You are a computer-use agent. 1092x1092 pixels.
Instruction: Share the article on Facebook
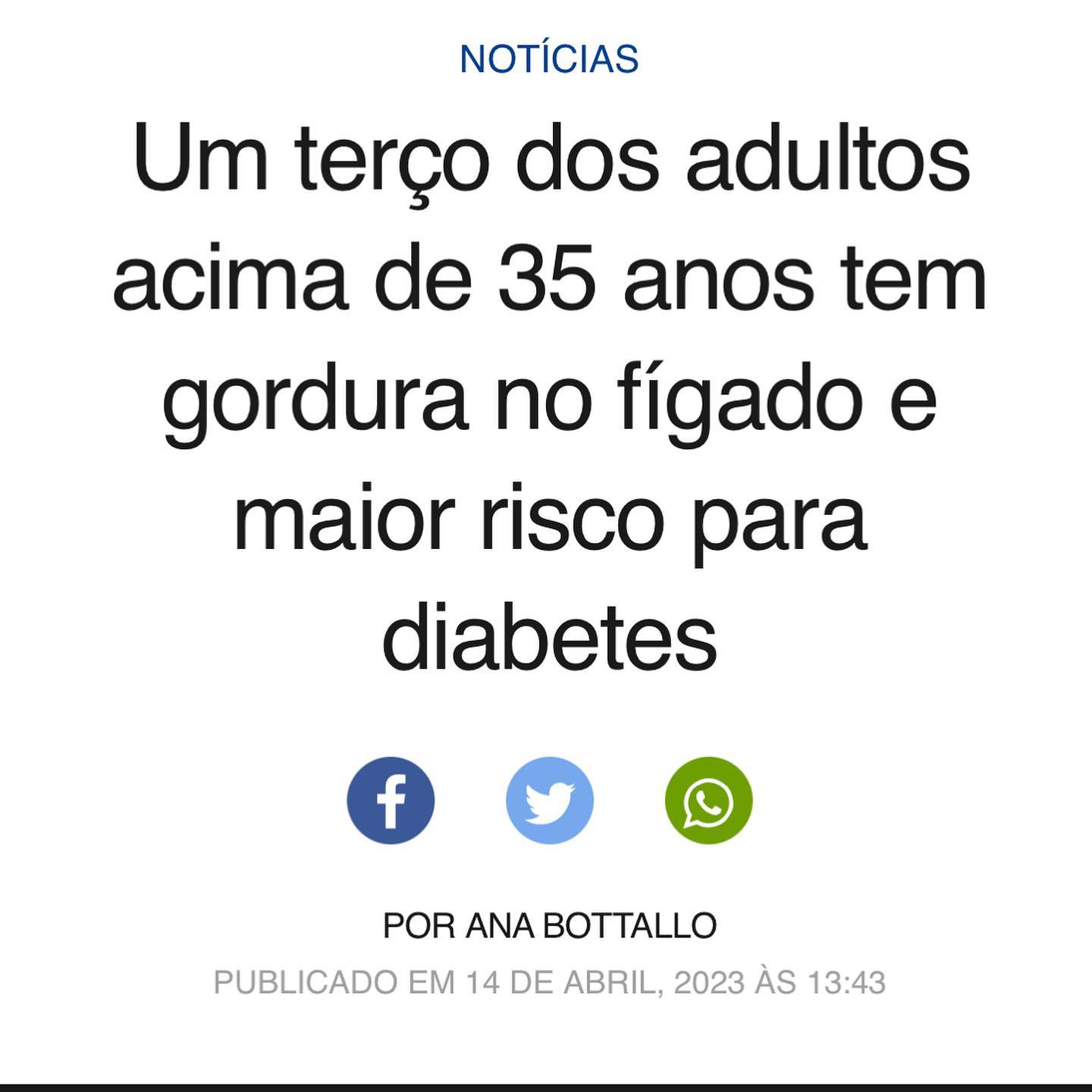(x=391, y=801)
